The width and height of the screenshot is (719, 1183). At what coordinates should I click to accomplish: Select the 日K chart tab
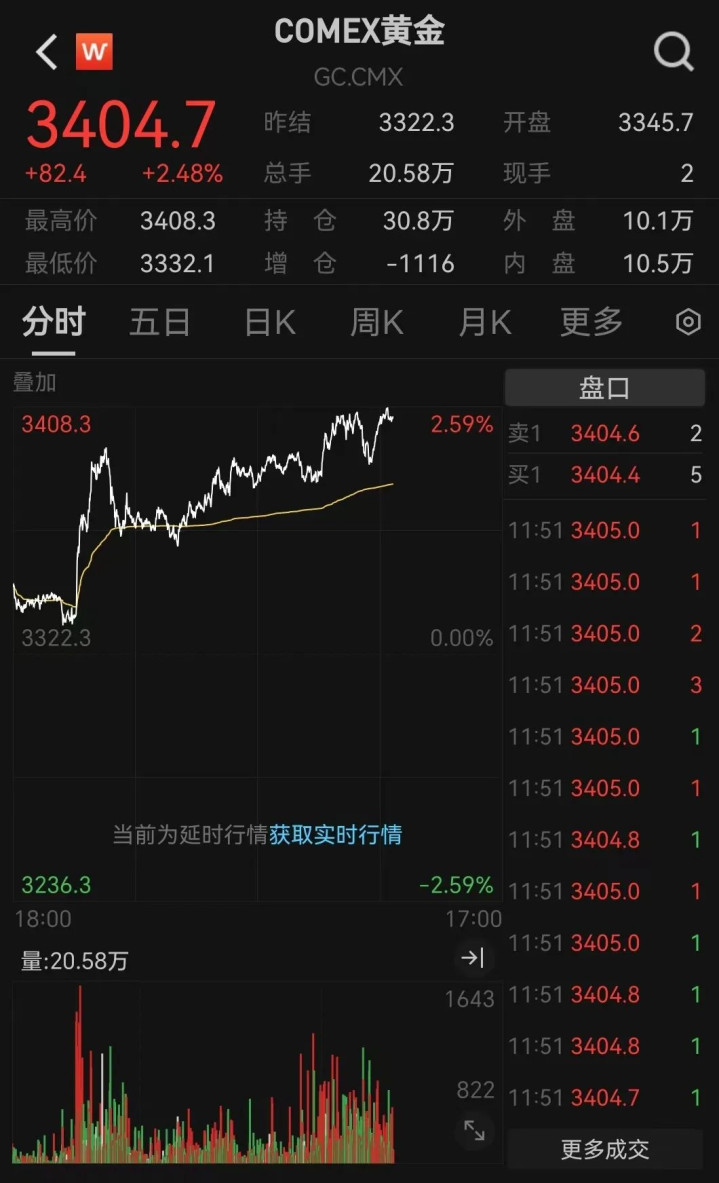tap(270, 322)
